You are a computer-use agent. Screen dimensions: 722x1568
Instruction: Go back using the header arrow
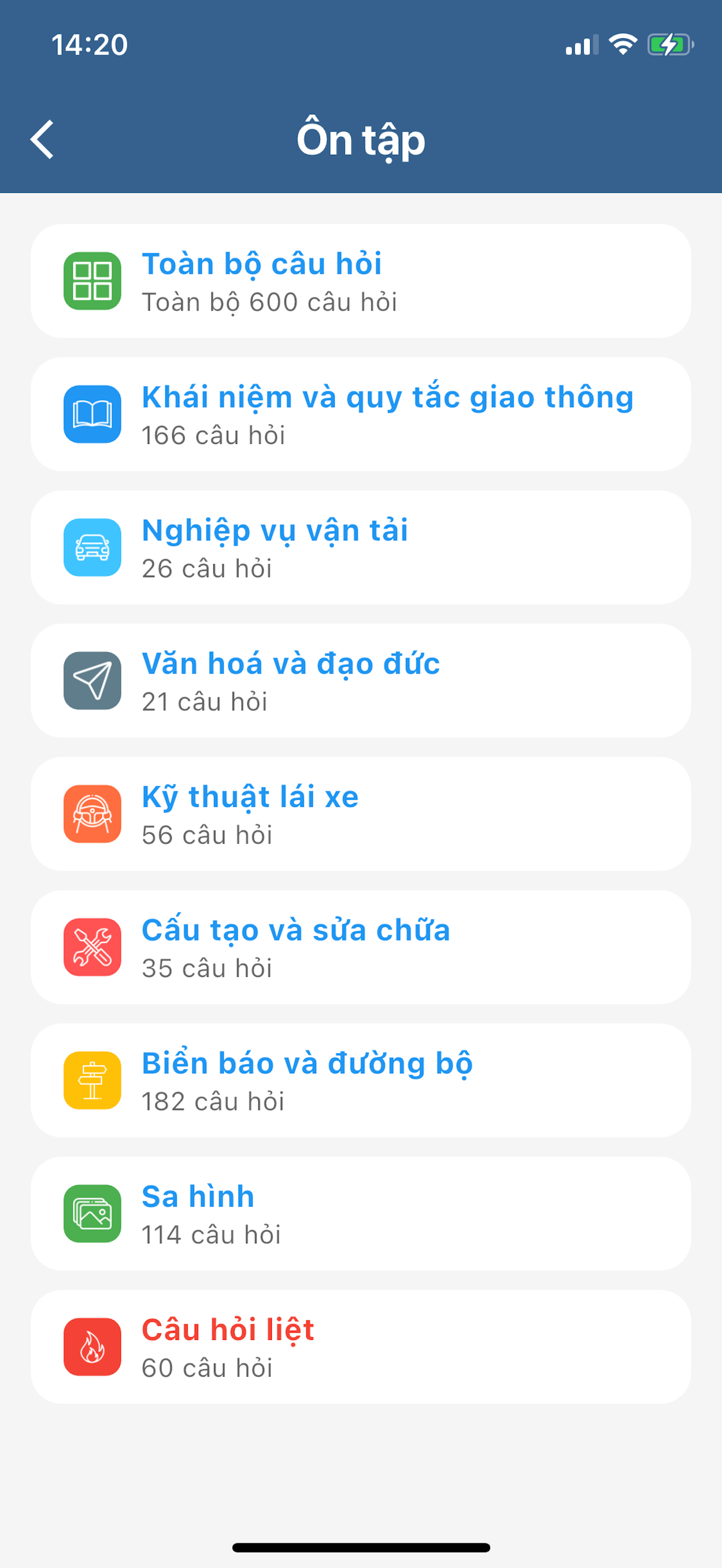43,139
